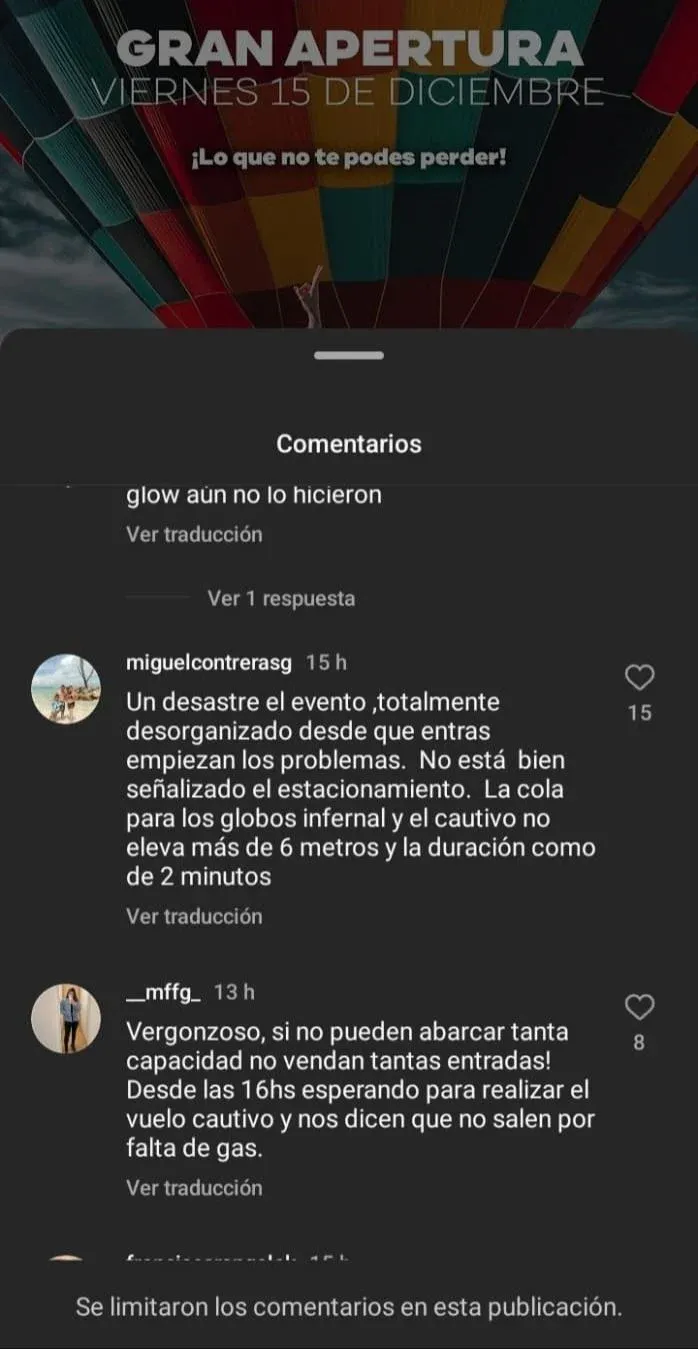Like the comment by __mffg_
The width and height of the screenshot is (698, 1349).
[x=639, y=1006]
